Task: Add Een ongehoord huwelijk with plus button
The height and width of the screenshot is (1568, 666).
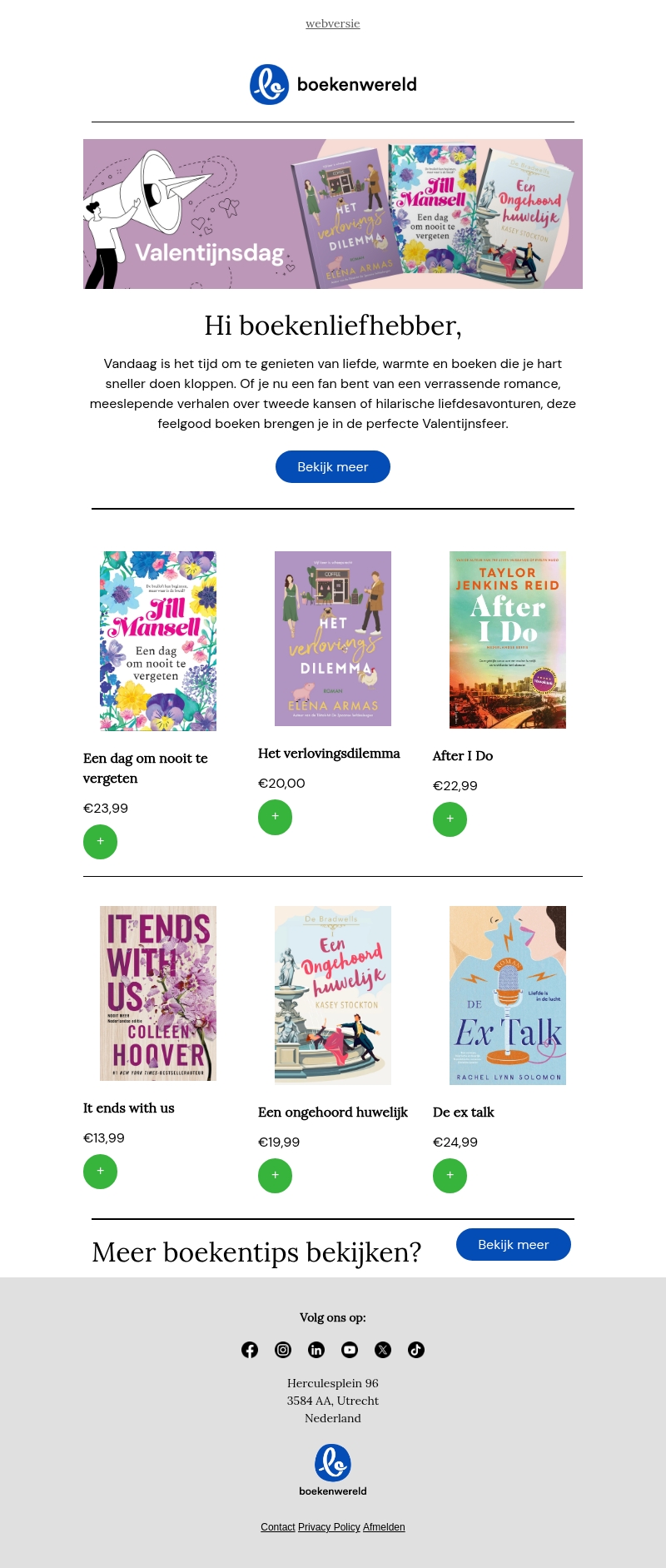Action: [275, 1176]
